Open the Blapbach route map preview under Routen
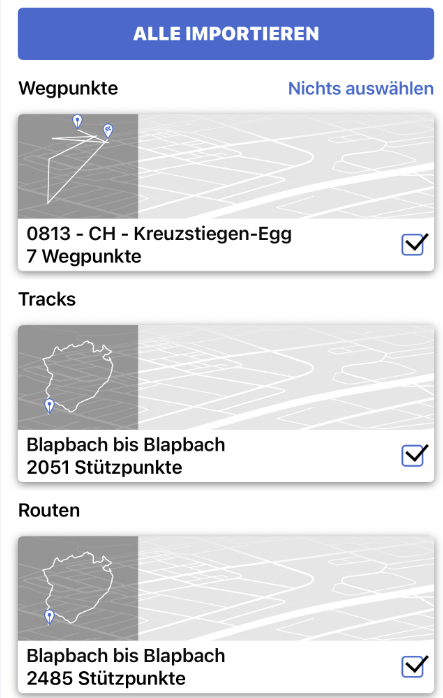The height and width of the screenshot is (698, 443). click(226, 588)
